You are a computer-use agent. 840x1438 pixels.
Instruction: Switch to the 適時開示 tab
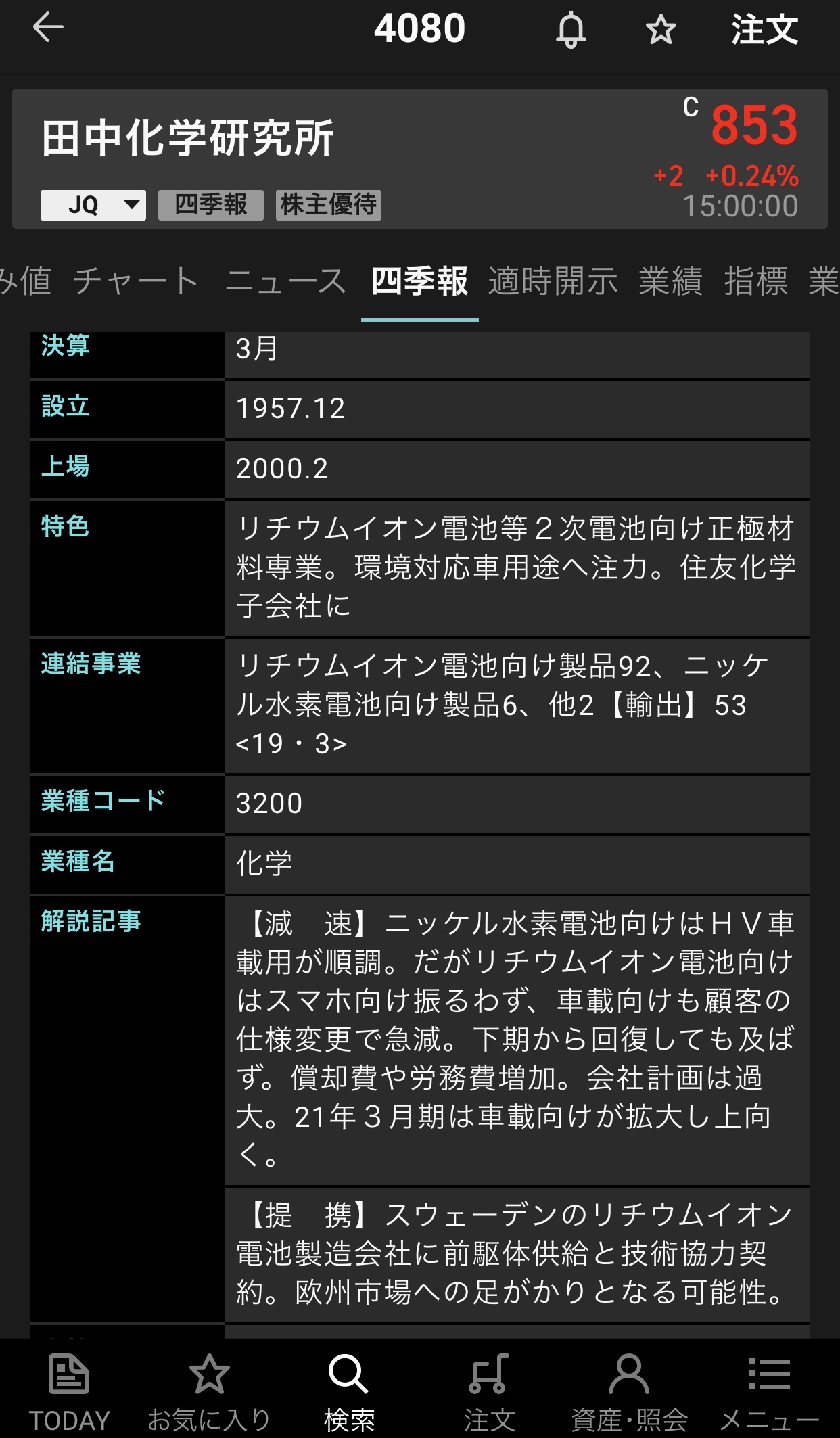coord(553,281)
